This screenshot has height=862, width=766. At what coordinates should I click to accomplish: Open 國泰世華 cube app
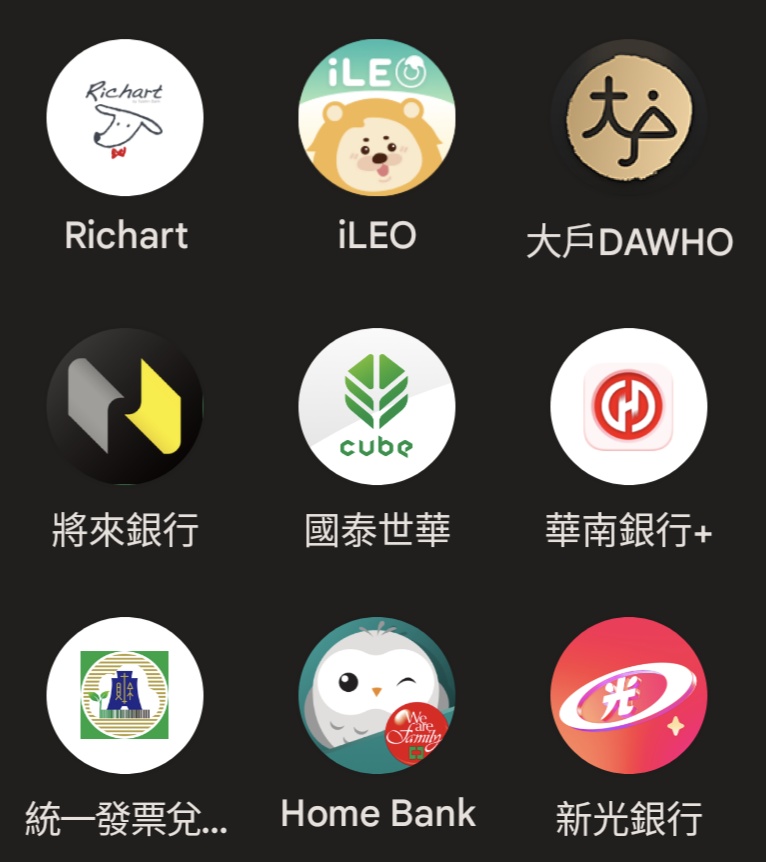377,406
